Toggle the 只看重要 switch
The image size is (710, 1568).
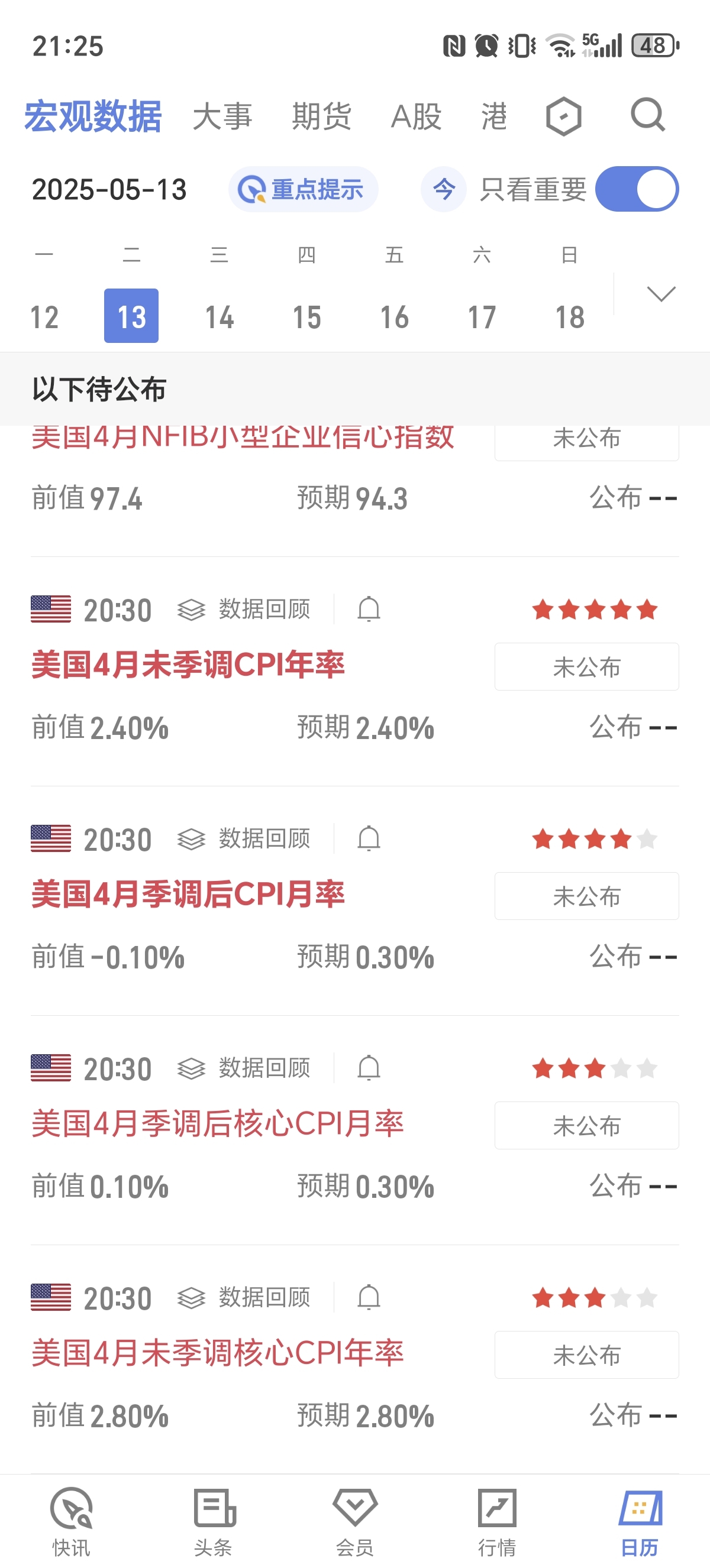point(637,189)
